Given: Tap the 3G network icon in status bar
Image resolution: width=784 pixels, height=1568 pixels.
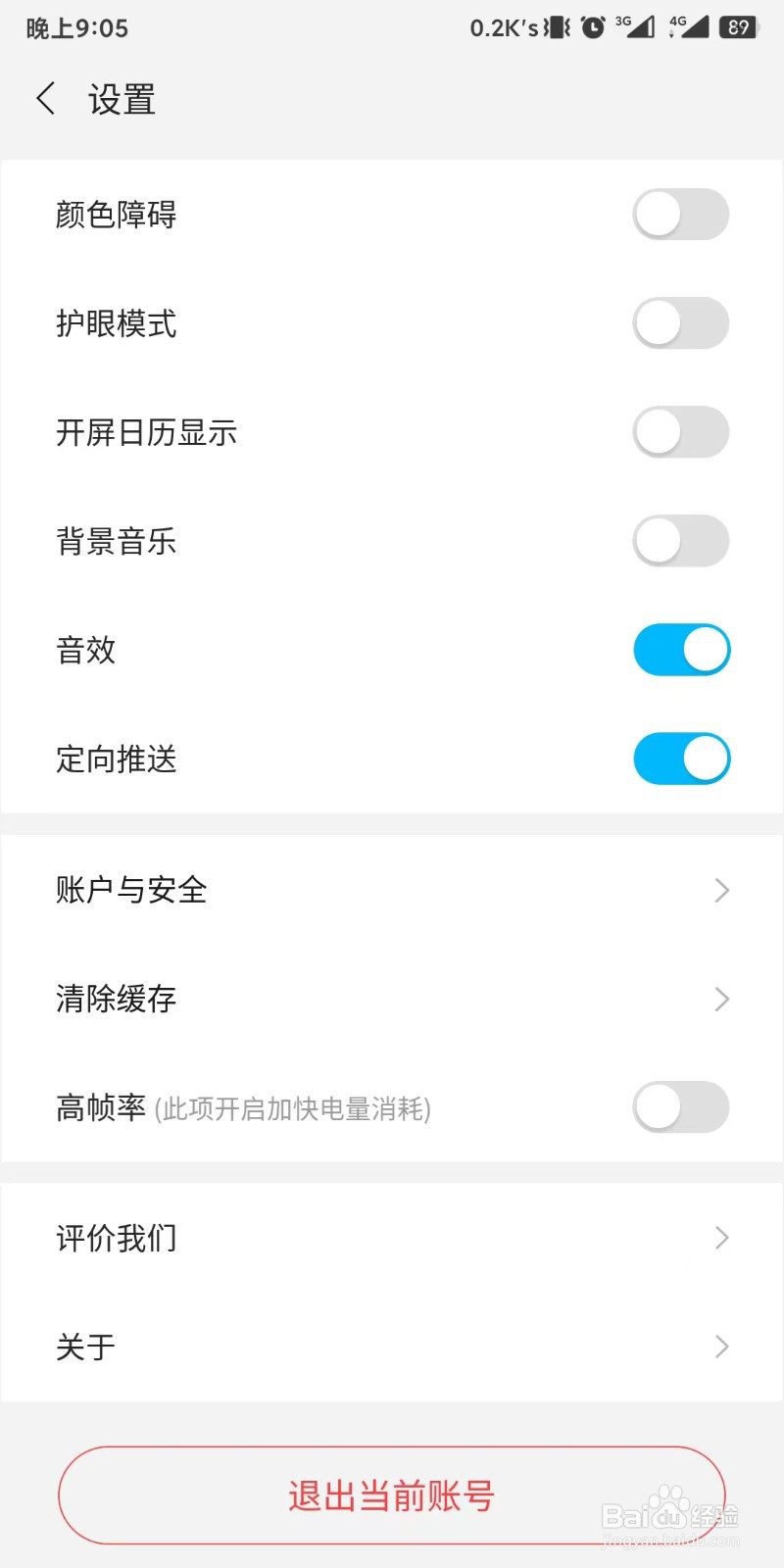Looking at the screenshot, I should tap(637, 27).
